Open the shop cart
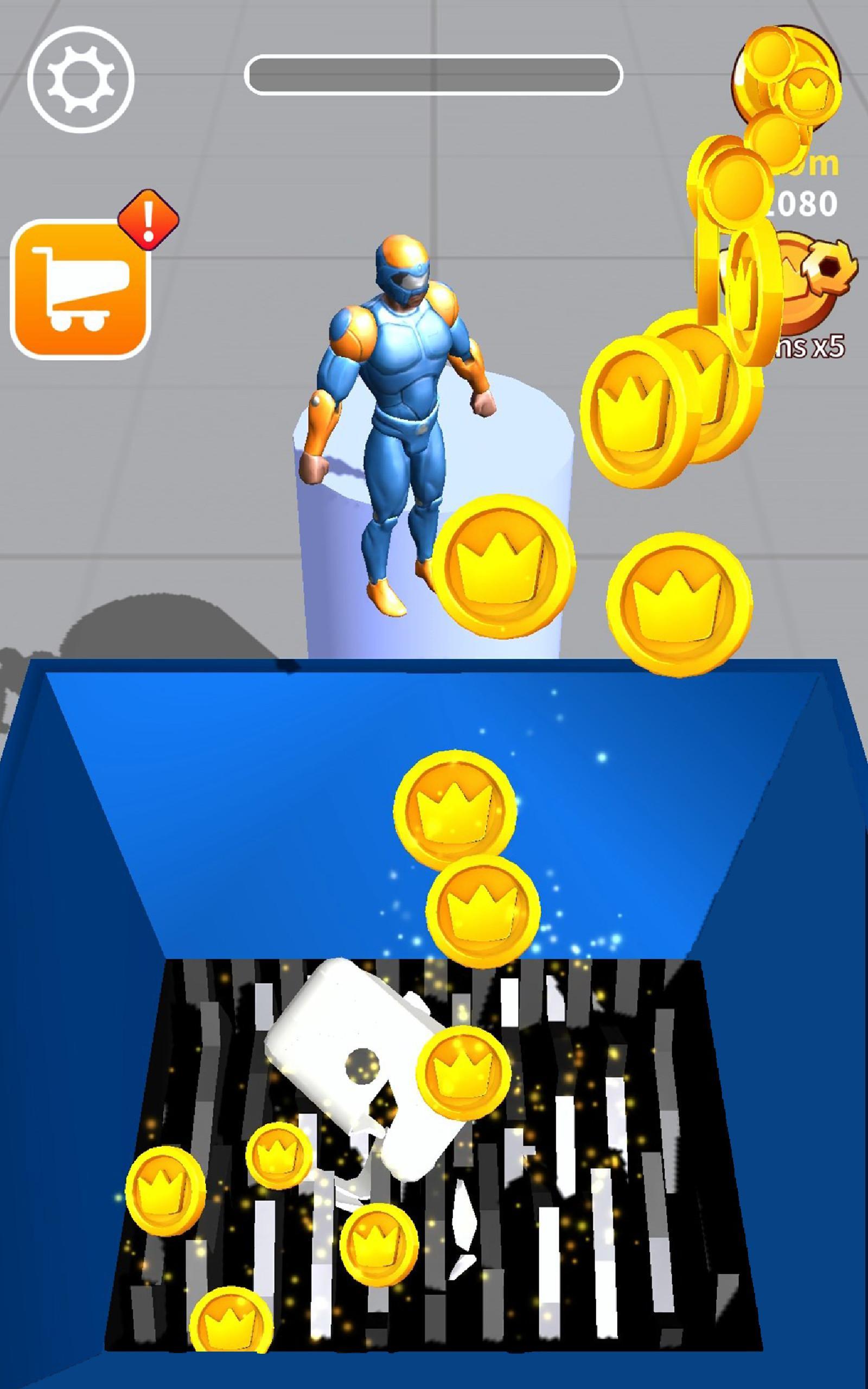The width and height of the screenshot is (868, 1389). point(80,289)
